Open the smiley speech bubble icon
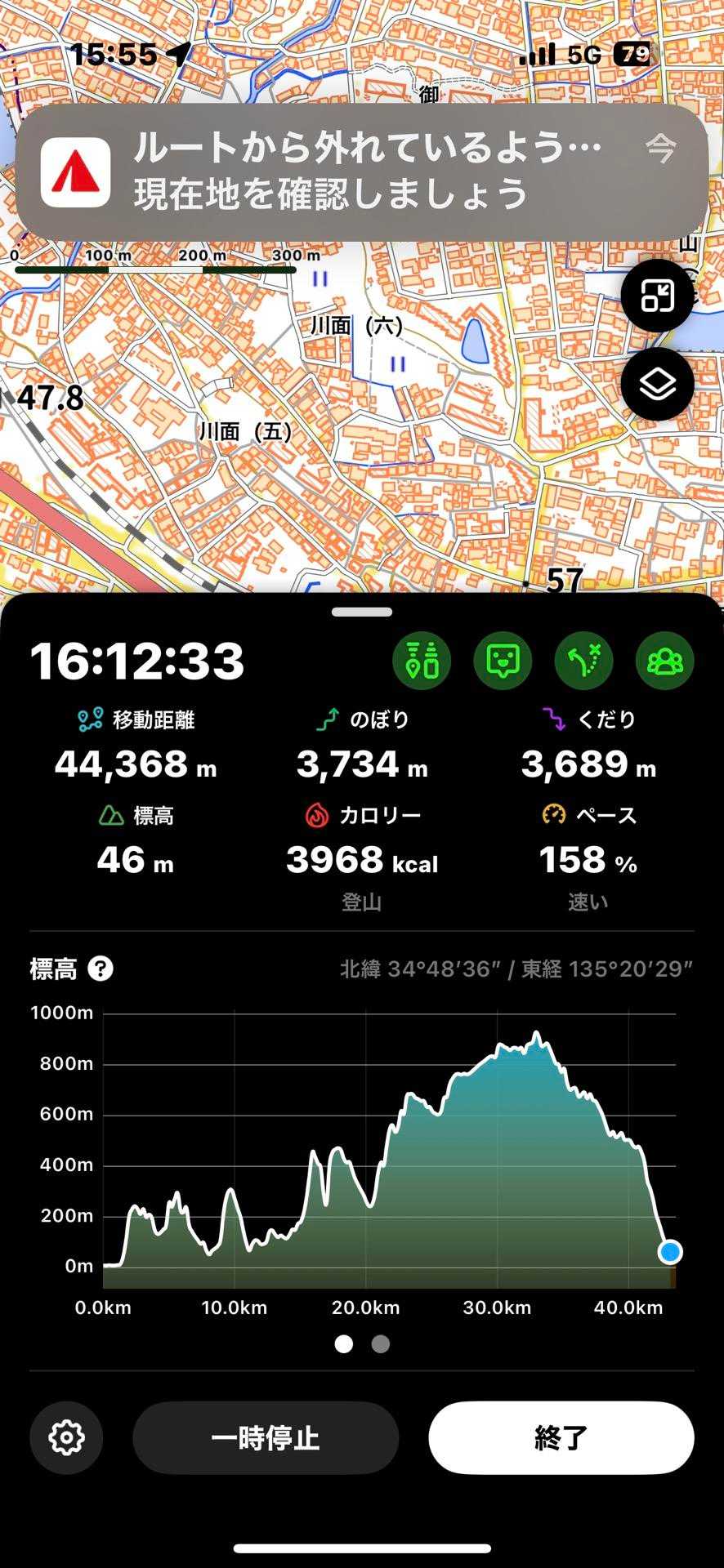The image size is (724, 1568). (x=503, y=661)
